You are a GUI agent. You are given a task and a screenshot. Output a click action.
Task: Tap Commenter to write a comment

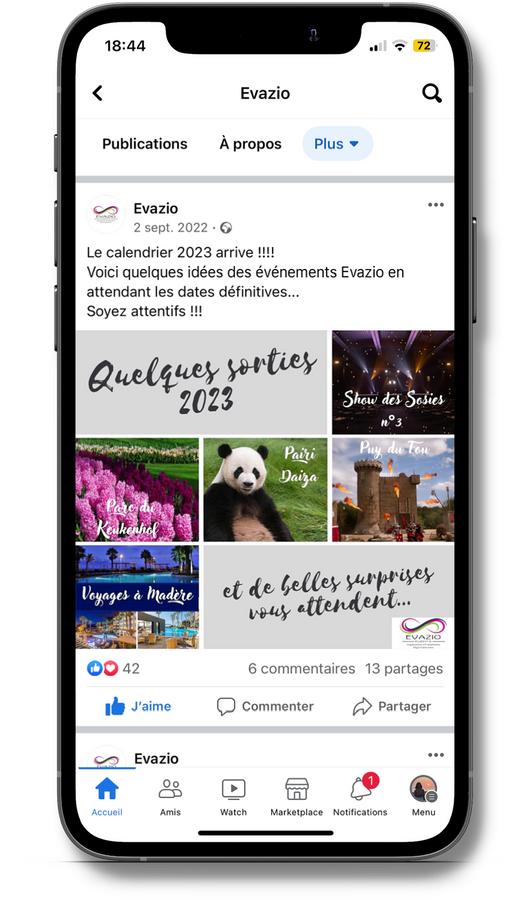[265, 706]
